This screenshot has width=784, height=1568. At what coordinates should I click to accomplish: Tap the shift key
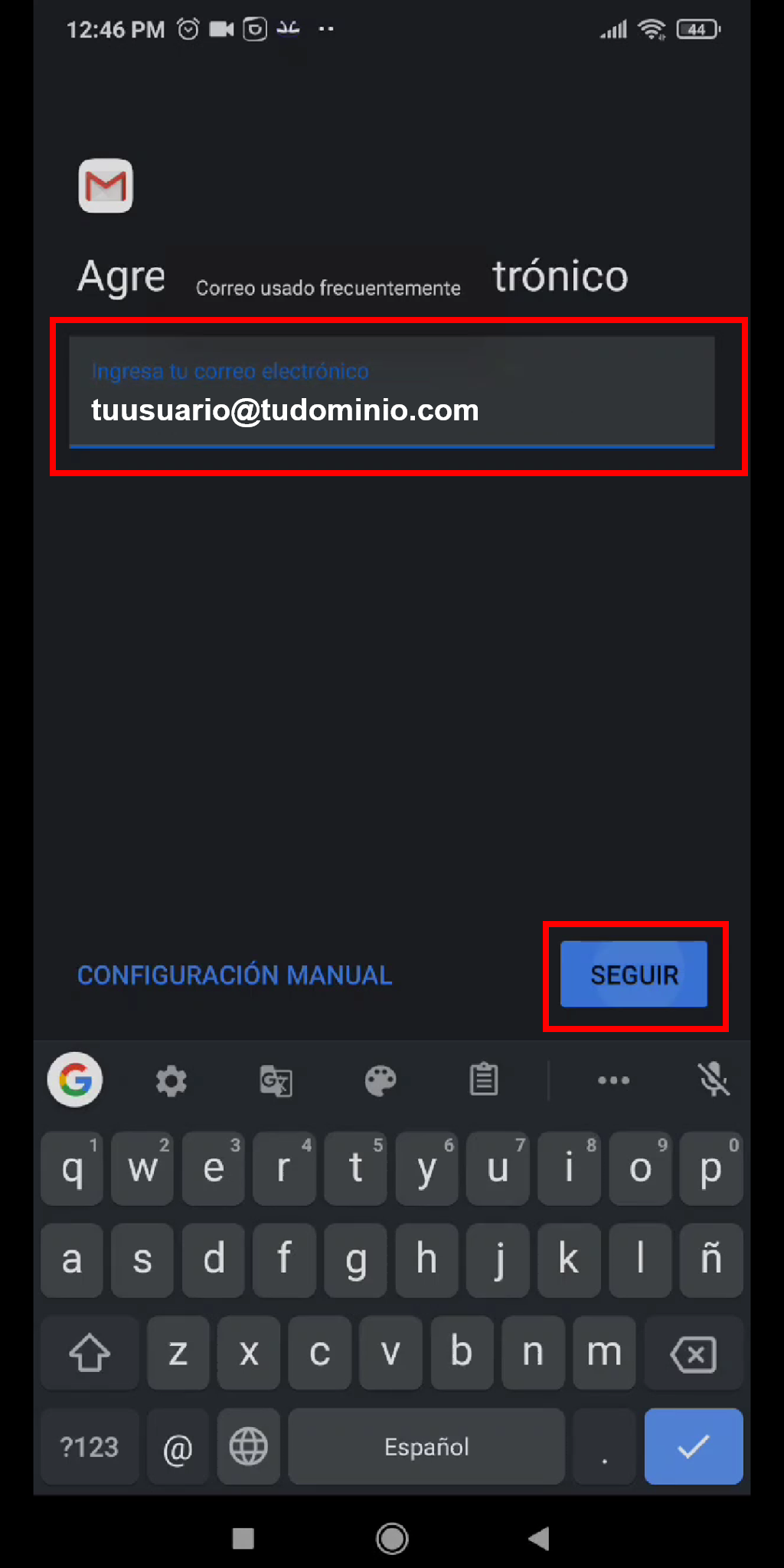pos(90,1353)
